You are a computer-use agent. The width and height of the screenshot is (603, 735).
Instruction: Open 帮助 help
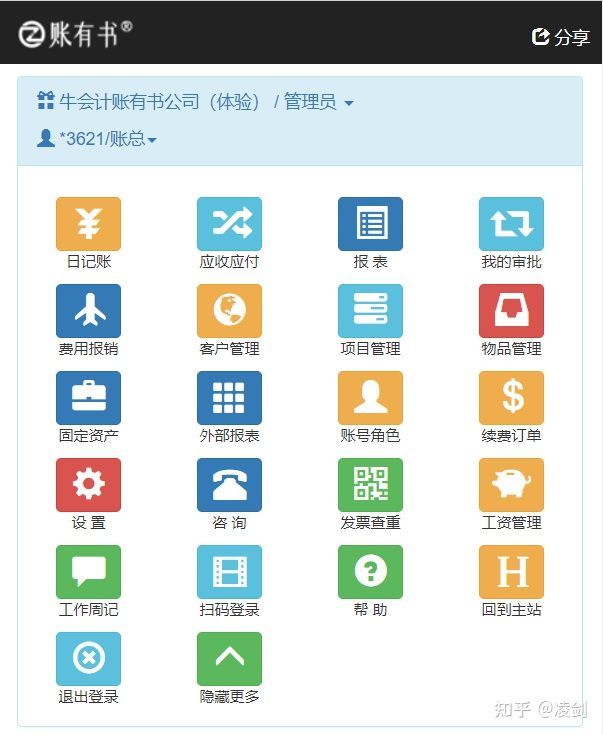(370, 581)
